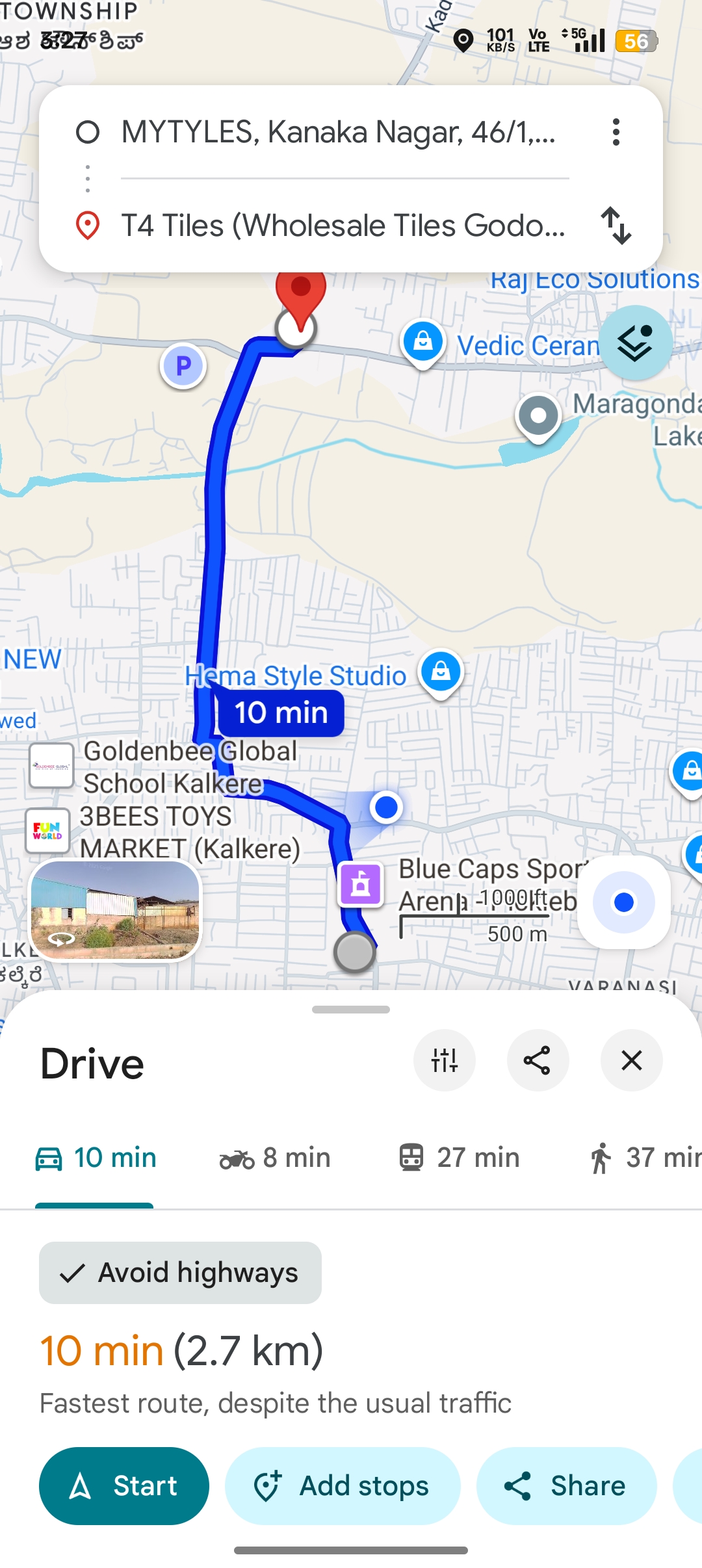Add stops to this route
Image resolution: width=702 pixels, height=1568 pixels.
[x=343, y=1486]
